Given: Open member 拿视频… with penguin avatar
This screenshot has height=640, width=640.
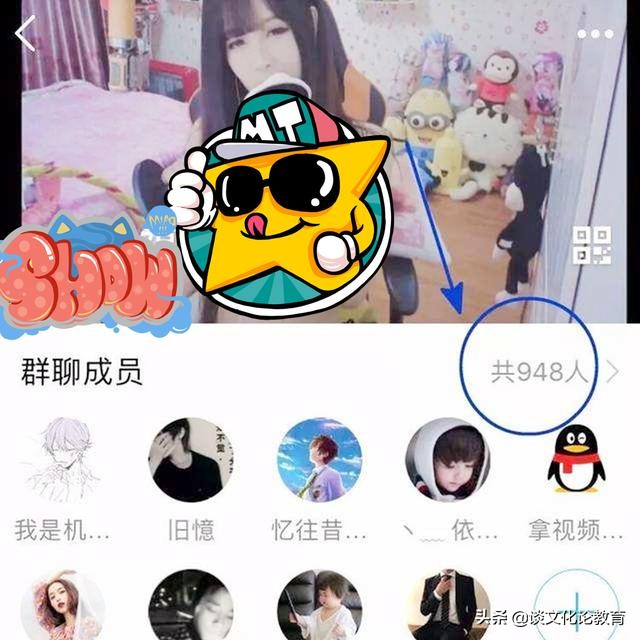Looking at the screenshot, I should [x=575, y=461].
